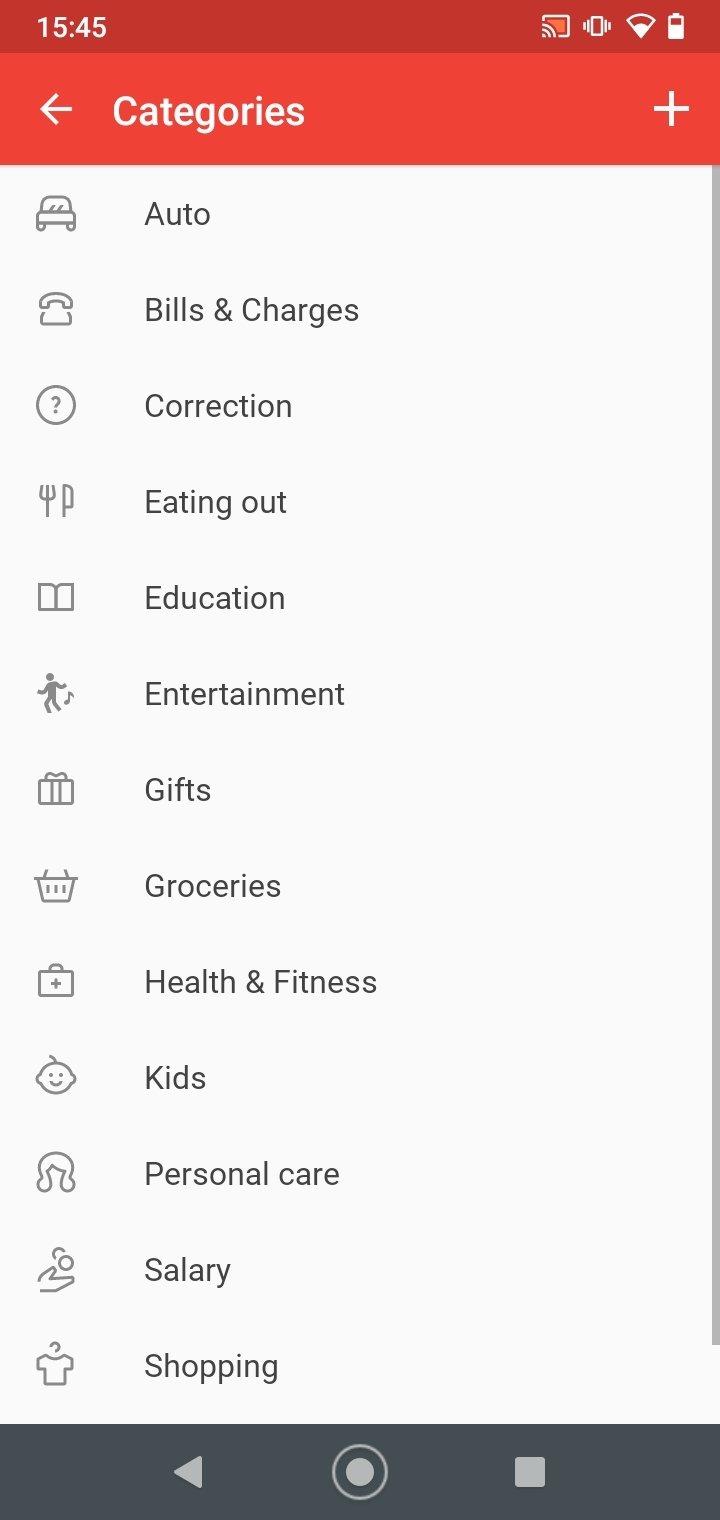Open the Education category
The width and height of the screenshot is (720, 1520).
360,598
